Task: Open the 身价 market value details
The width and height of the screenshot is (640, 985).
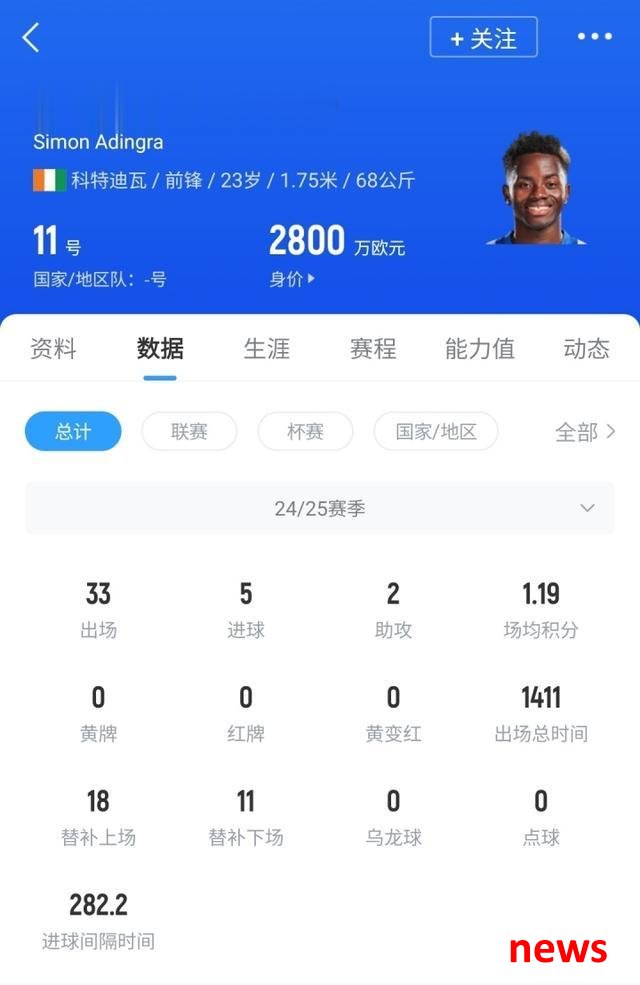Action: 291,280
